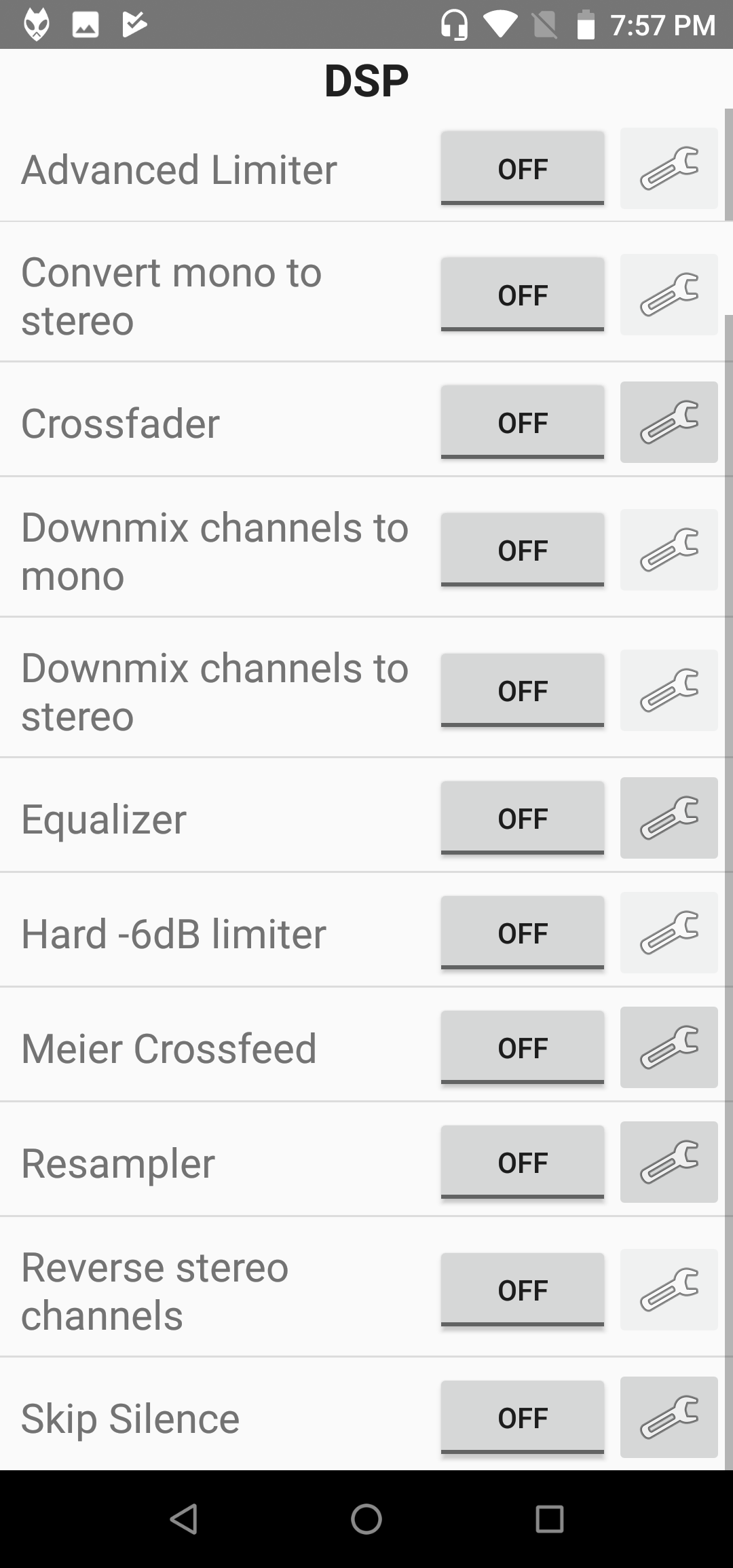Enable Skip Silence

click(523, 1417)
